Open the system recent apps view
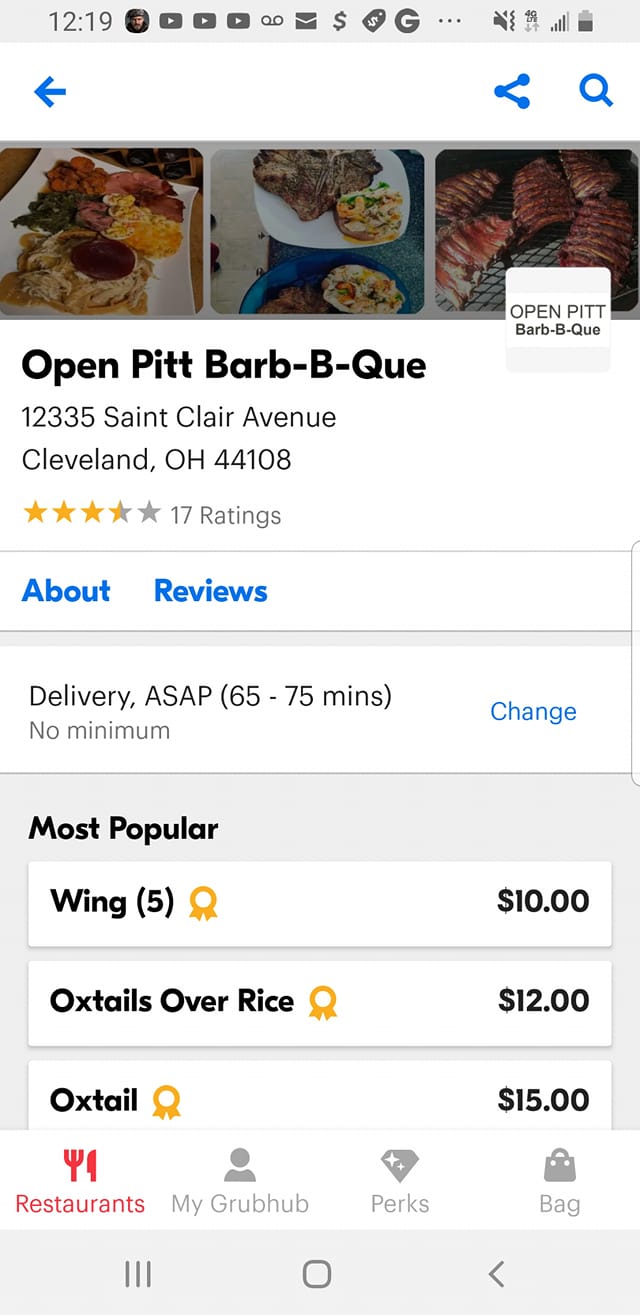 (138, 1273)
